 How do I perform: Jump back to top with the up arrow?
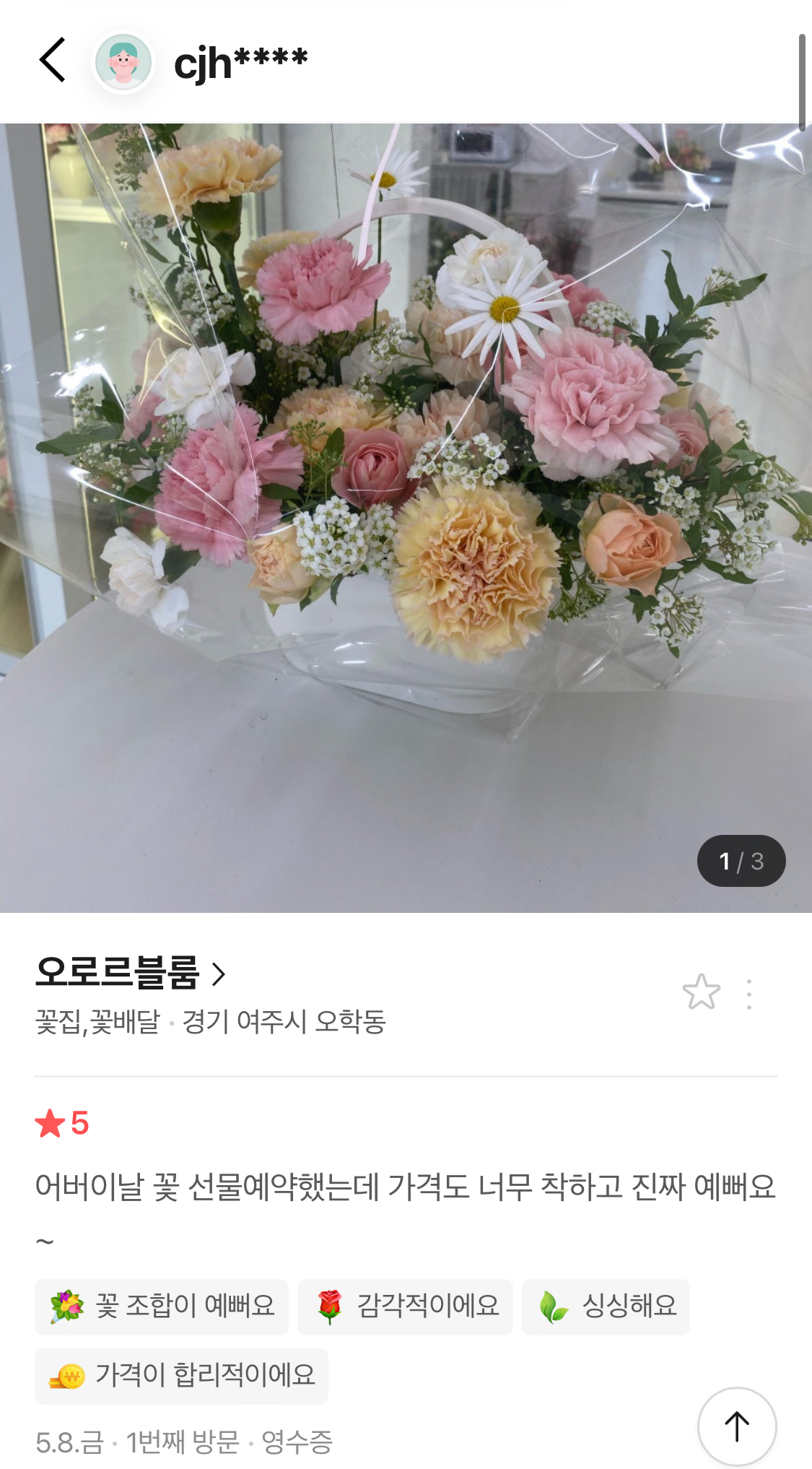pos(737,1426)
